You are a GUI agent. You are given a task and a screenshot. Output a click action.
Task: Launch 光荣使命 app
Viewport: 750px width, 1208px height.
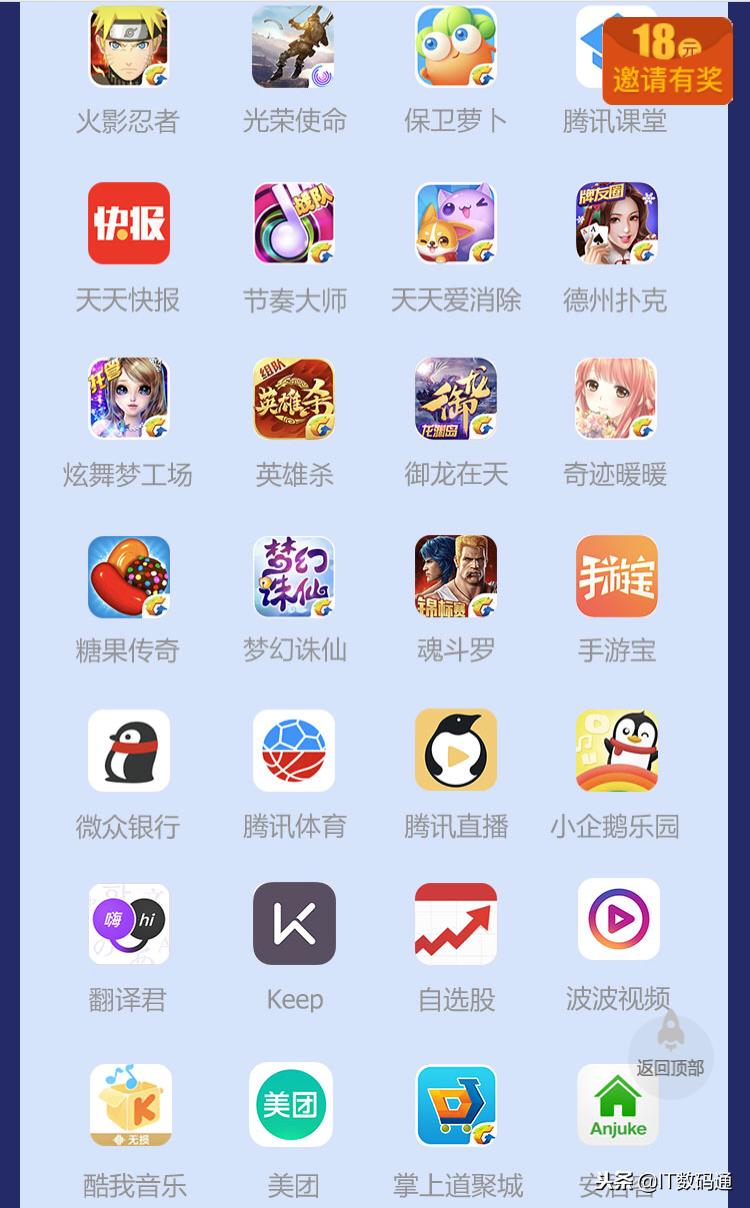tap(293, 45)
